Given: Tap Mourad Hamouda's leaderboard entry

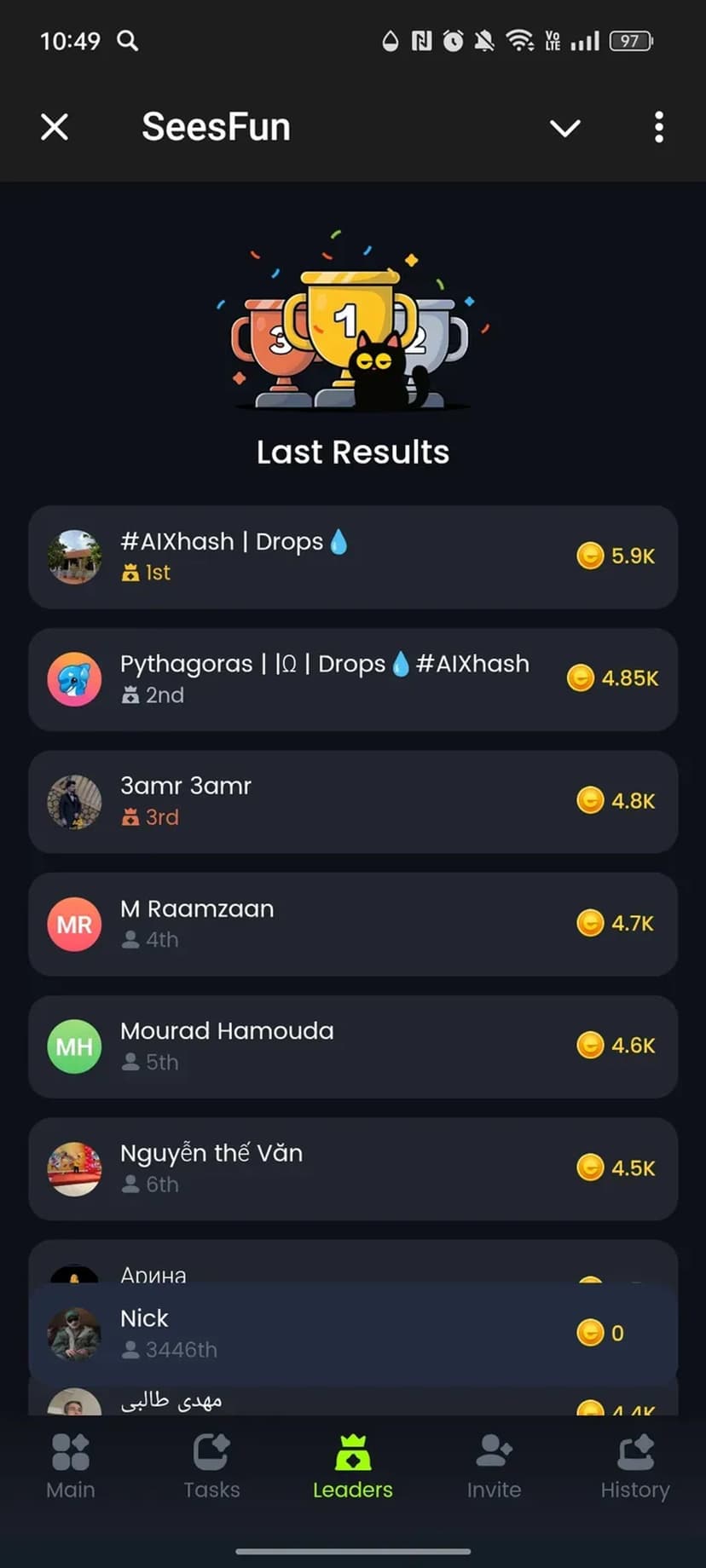Looking at the screenshot, I should (353, 1046).
